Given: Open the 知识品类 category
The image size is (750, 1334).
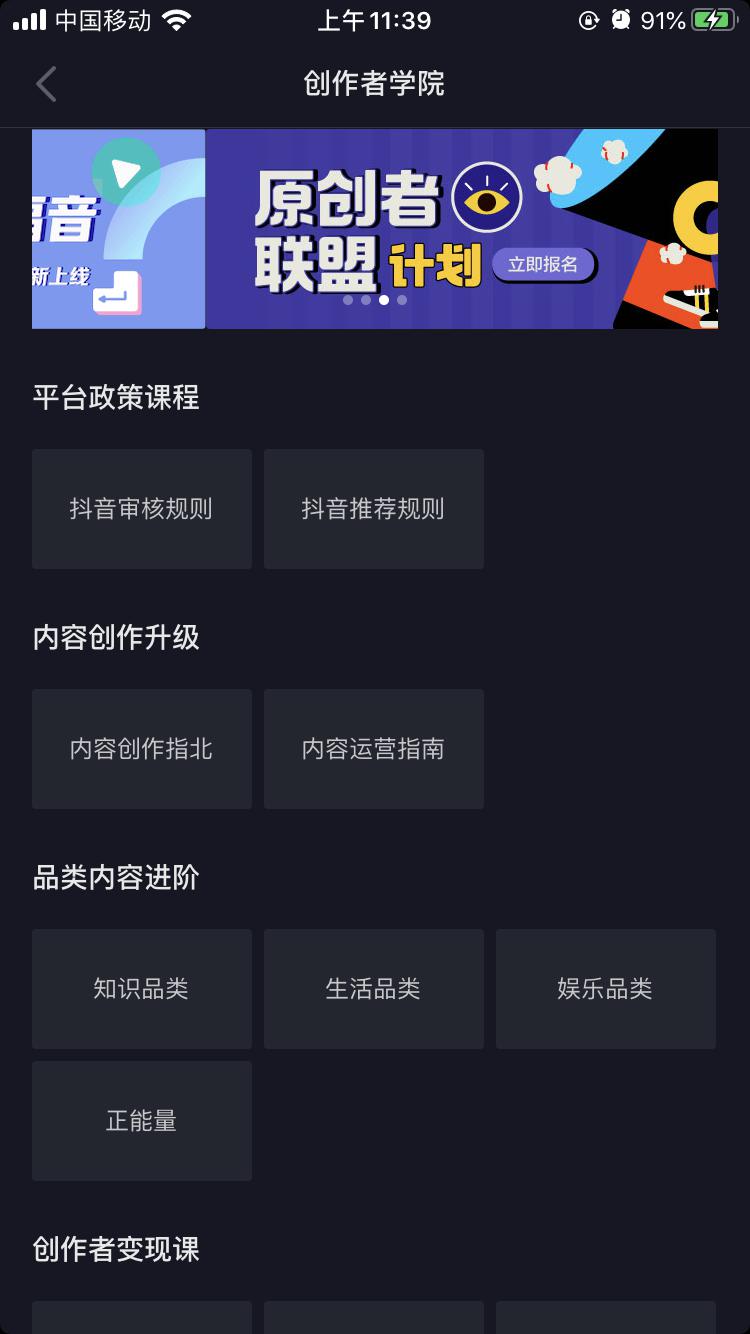Looking at the screenshot, I should click(x=141, y=989).
